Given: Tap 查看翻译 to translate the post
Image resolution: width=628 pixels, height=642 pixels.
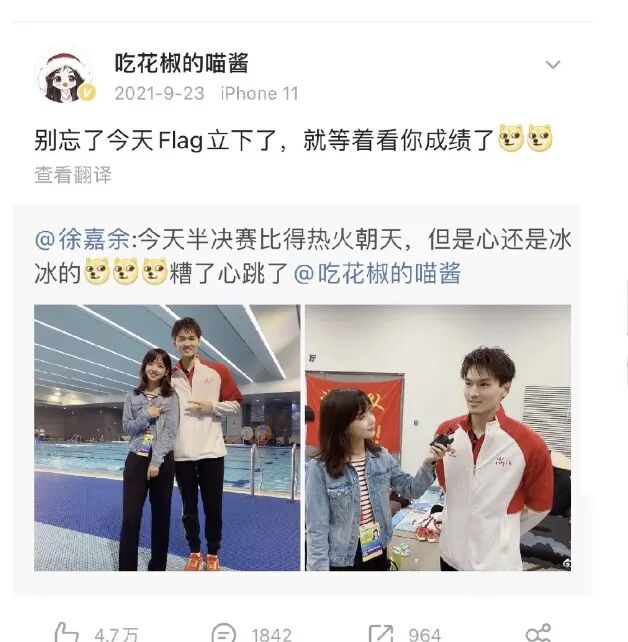Looking at the screenshot, I should (73, 175).
